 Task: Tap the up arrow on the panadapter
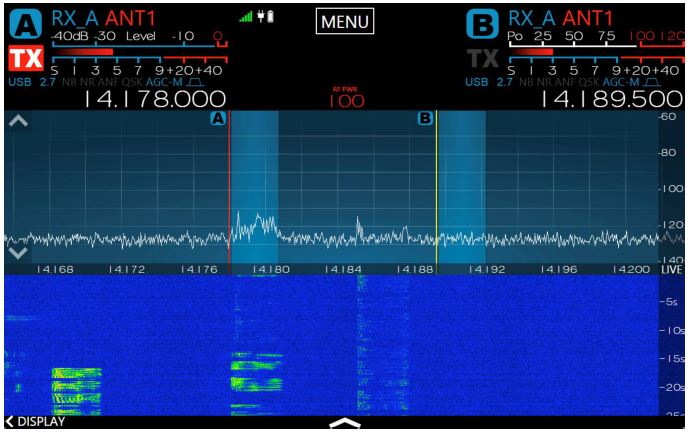tap(18, 121)
